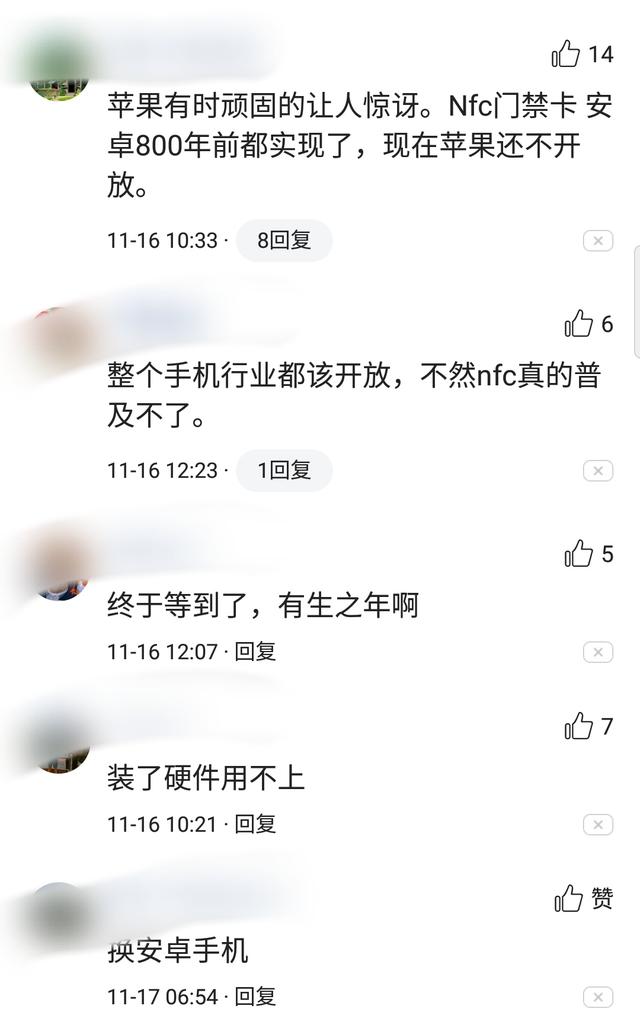Like the comment 终于等到了，有生之年啊

[x=578, y=554]
